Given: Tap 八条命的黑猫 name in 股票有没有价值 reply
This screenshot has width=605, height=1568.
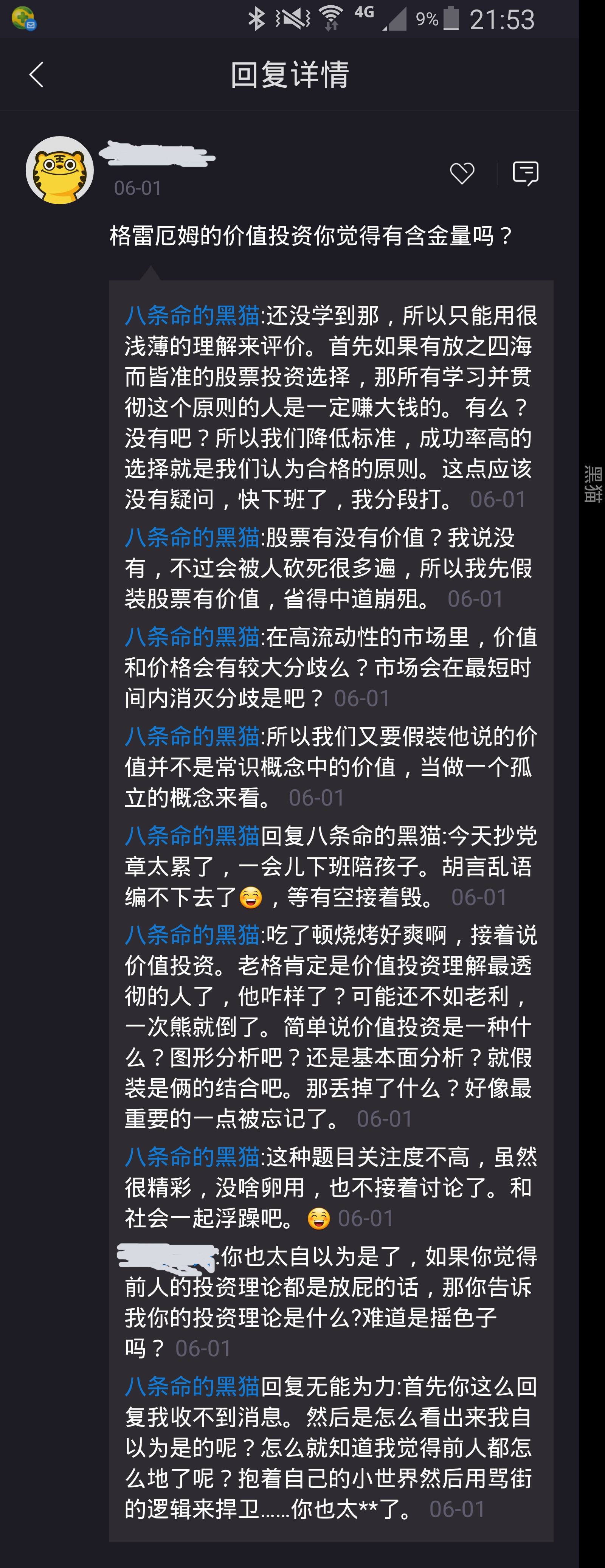Looking at the screenshot, I should coord(192,537).
